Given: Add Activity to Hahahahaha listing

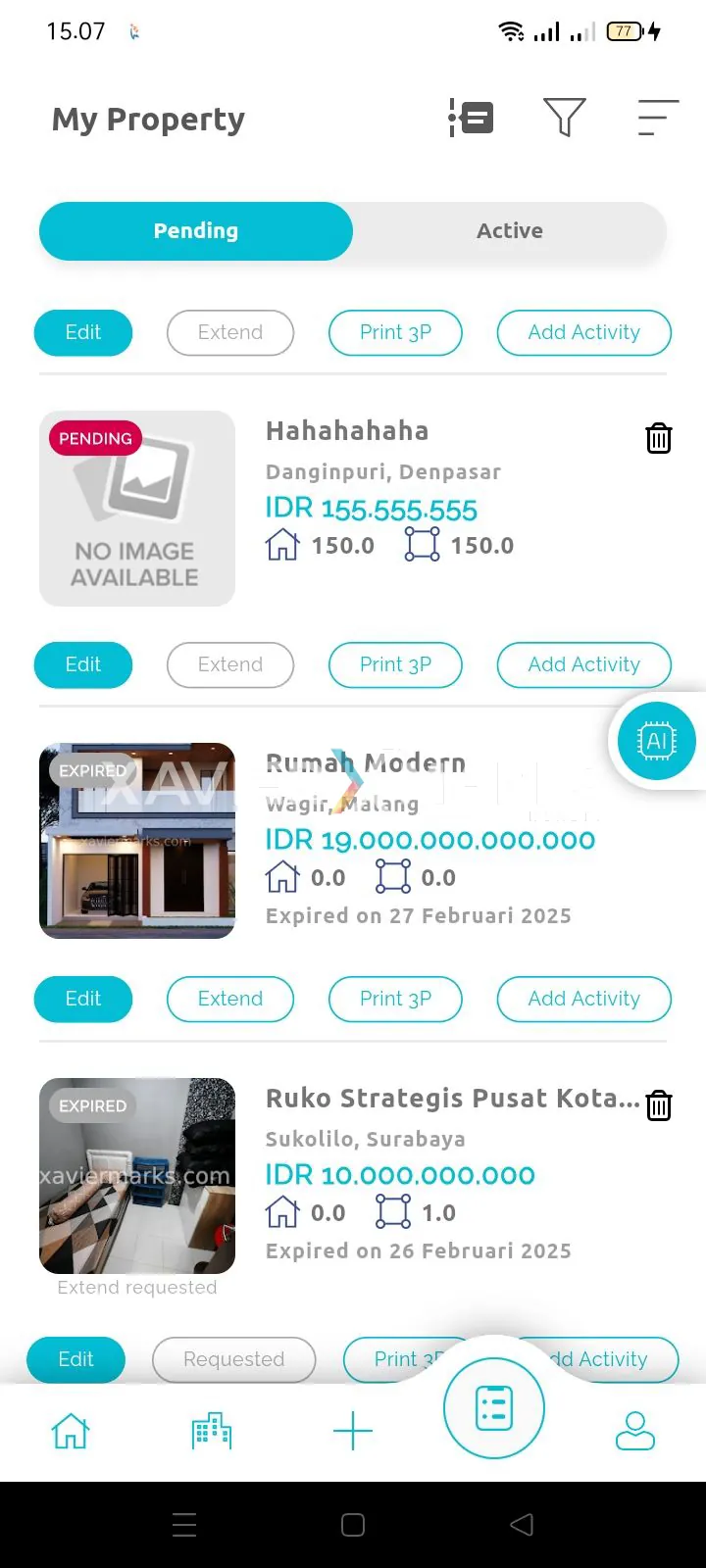Looking at the screenshot, I should click(584, 664).
